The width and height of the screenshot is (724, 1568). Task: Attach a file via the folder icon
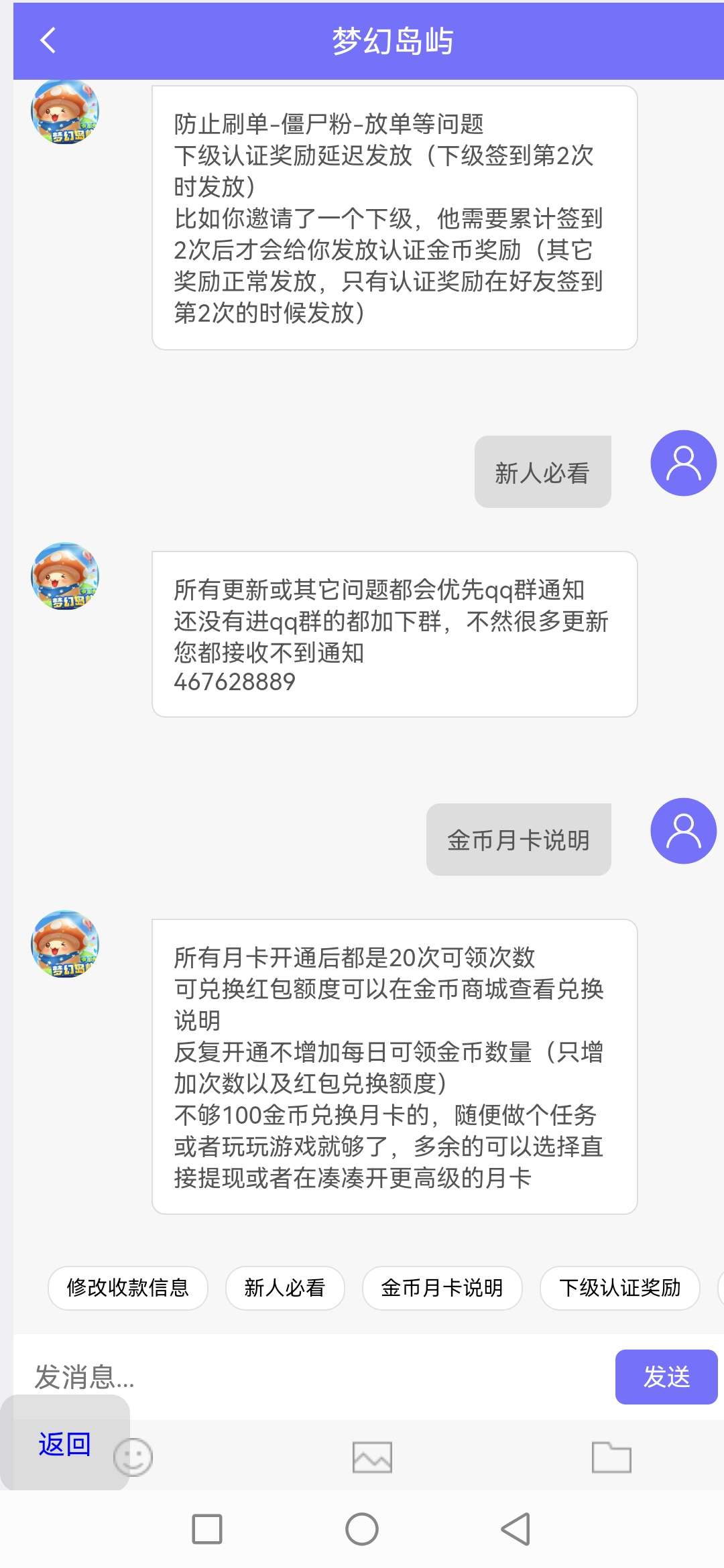pyautogui.click(x=611, y=1457)
